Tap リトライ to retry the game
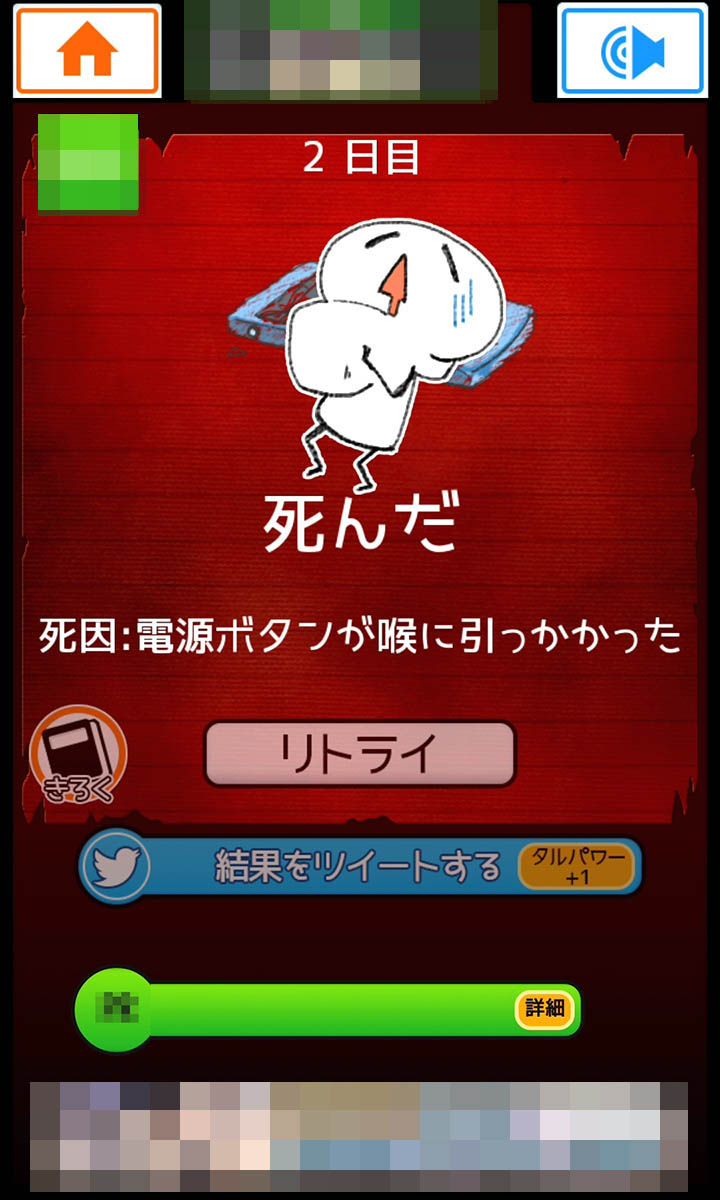720x1200 pixels. coord(360,754)
